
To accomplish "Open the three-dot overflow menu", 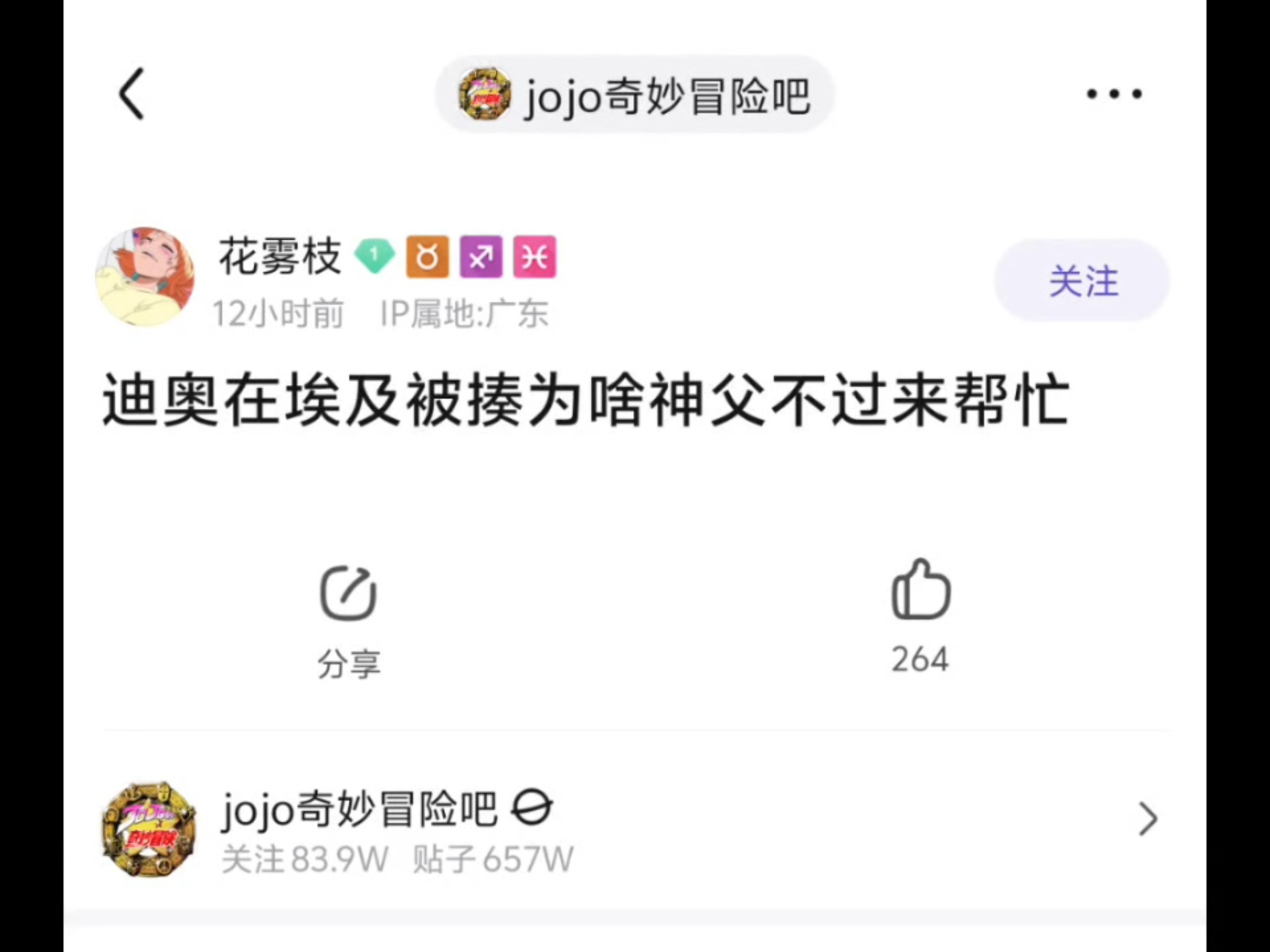I will 1114,94.
